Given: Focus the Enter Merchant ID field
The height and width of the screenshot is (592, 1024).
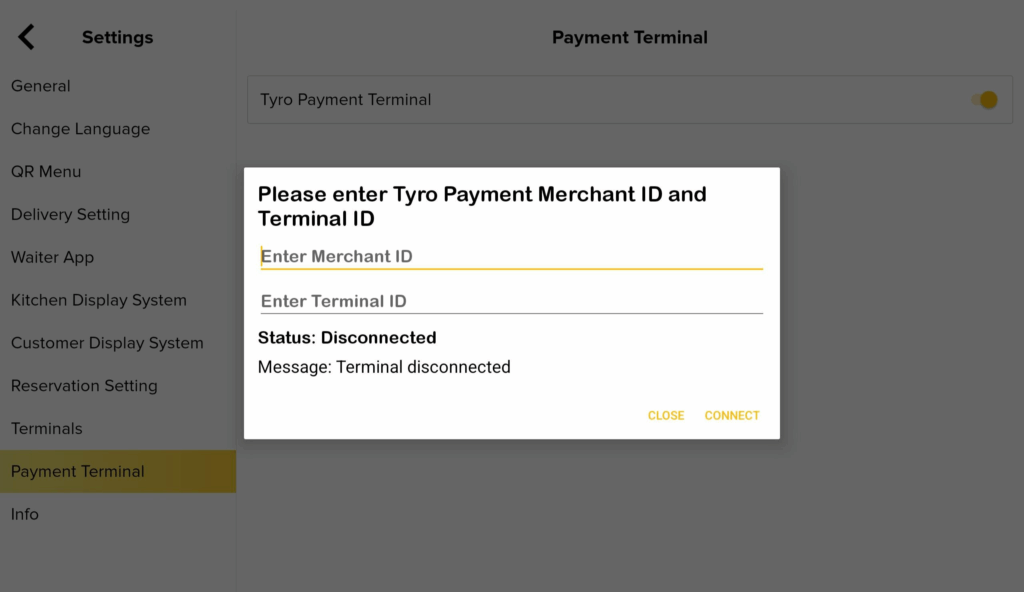Looking at the screenshot, I should (510, 256).
